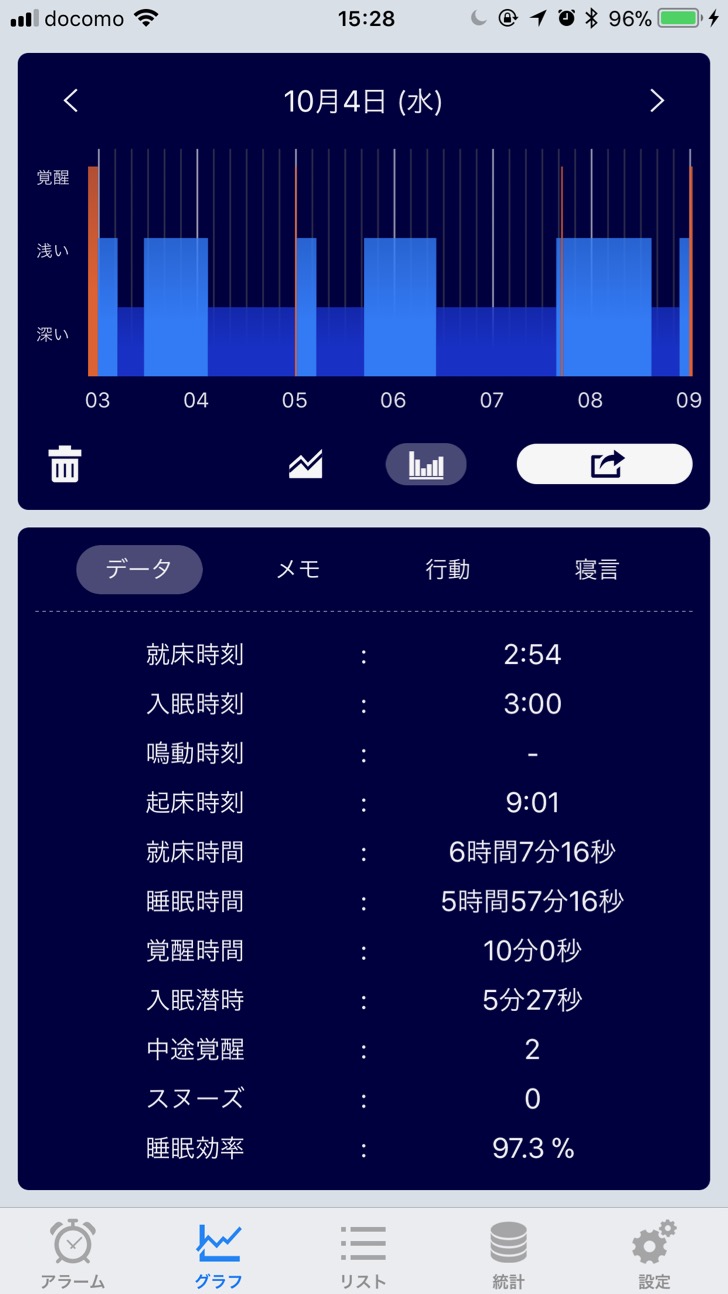Go to the previous day's sleep record

tap(71, 100)
